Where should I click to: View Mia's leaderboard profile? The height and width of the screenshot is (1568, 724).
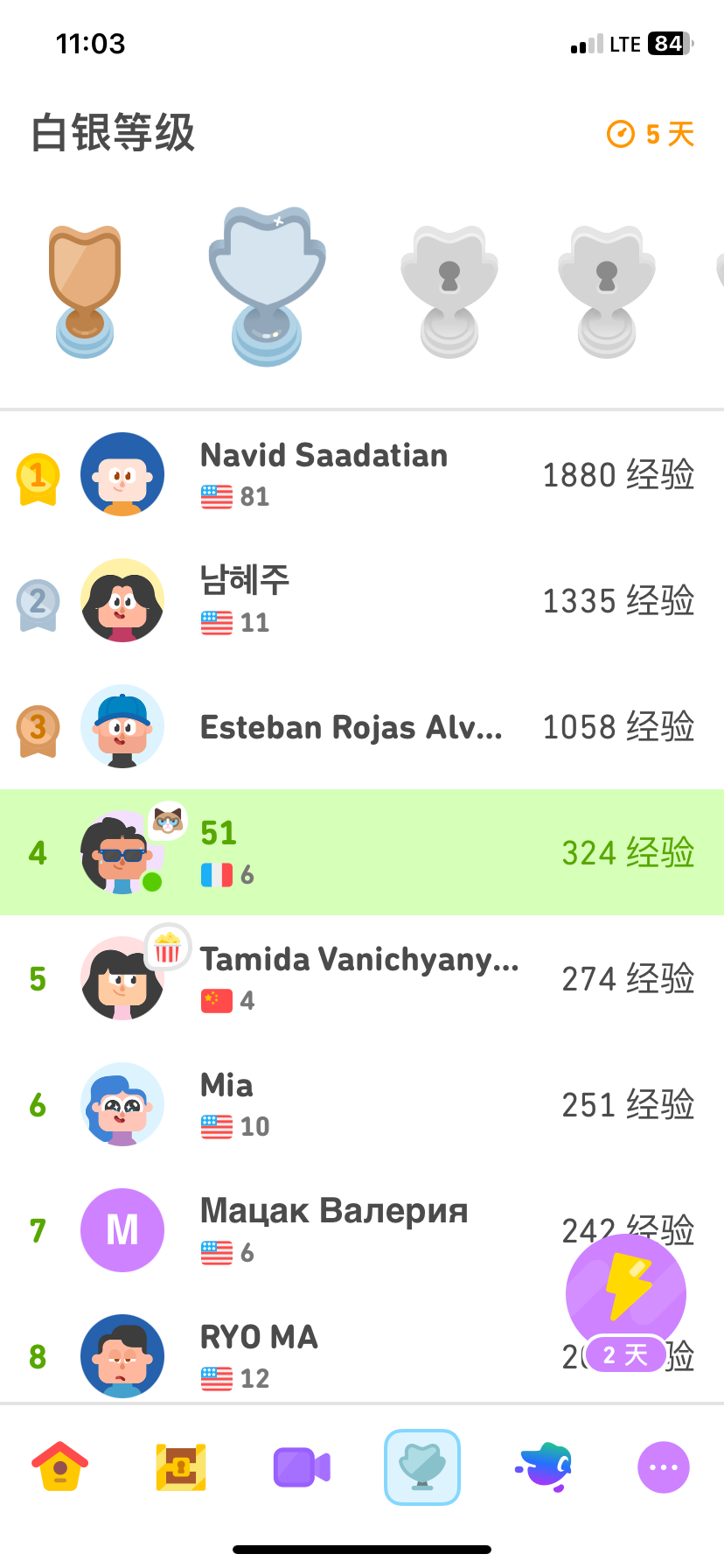(362, 1104)
